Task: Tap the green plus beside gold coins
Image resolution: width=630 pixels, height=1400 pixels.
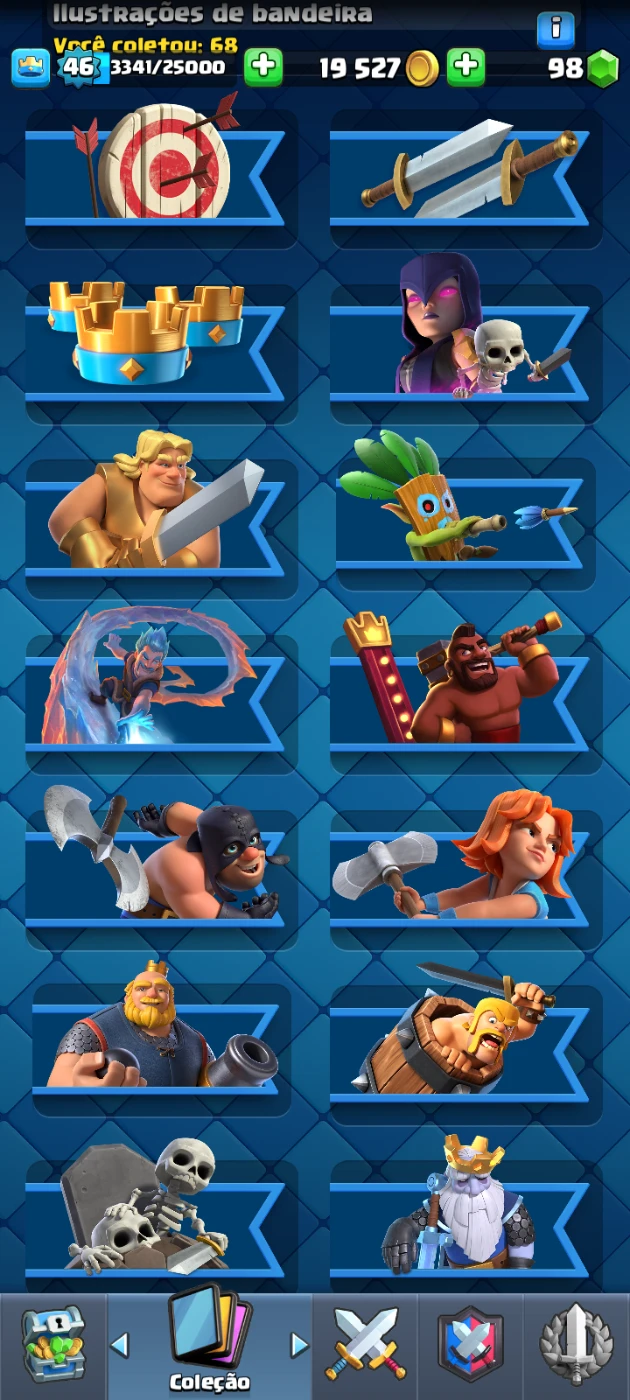Action: [465, 68]
